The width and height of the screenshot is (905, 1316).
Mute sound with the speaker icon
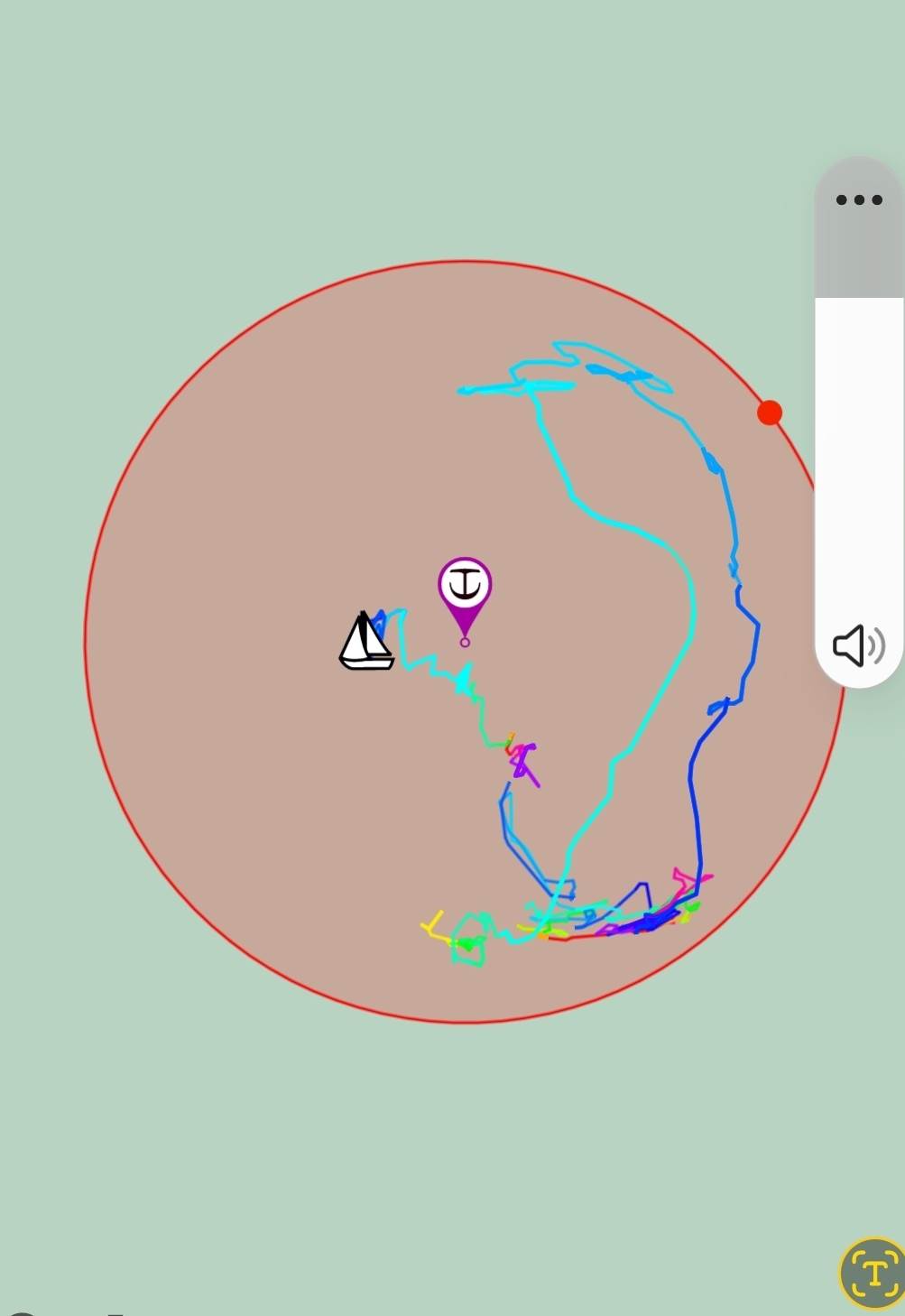857,646
